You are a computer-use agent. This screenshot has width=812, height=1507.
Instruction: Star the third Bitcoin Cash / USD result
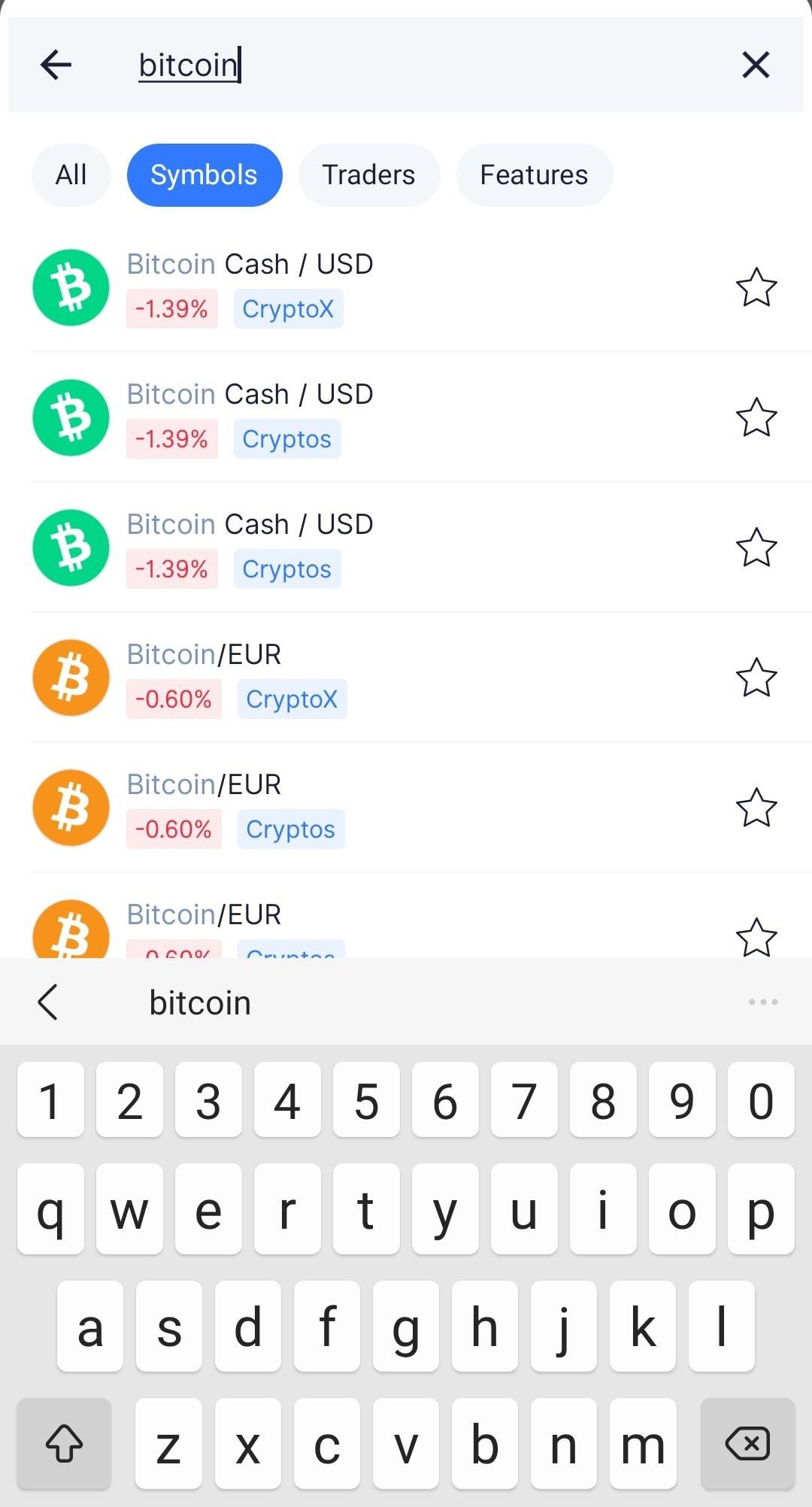coord(756,547)
